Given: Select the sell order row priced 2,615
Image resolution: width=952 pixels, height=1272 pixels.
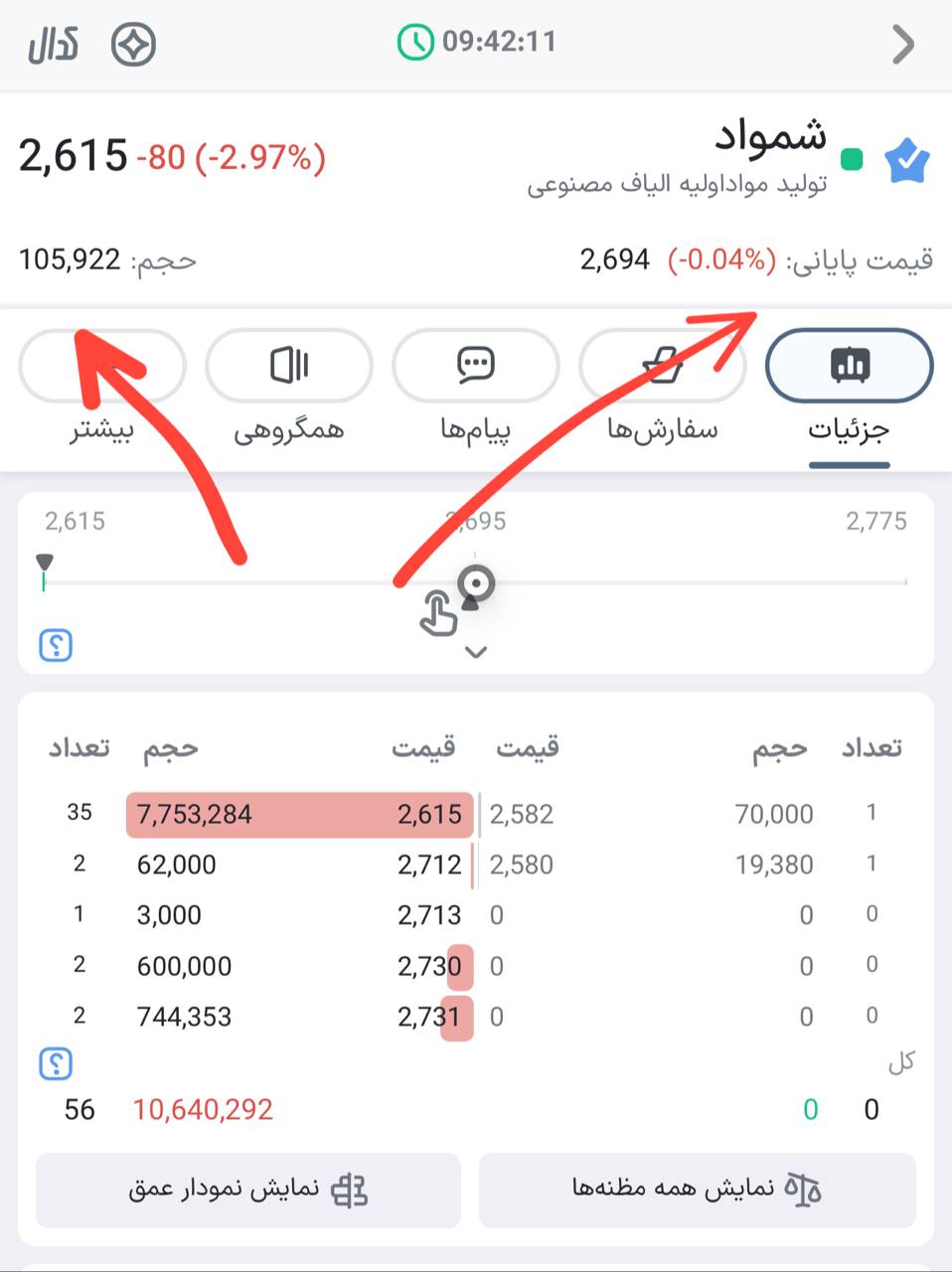Looking at the screenshot, I should (298, 815).
